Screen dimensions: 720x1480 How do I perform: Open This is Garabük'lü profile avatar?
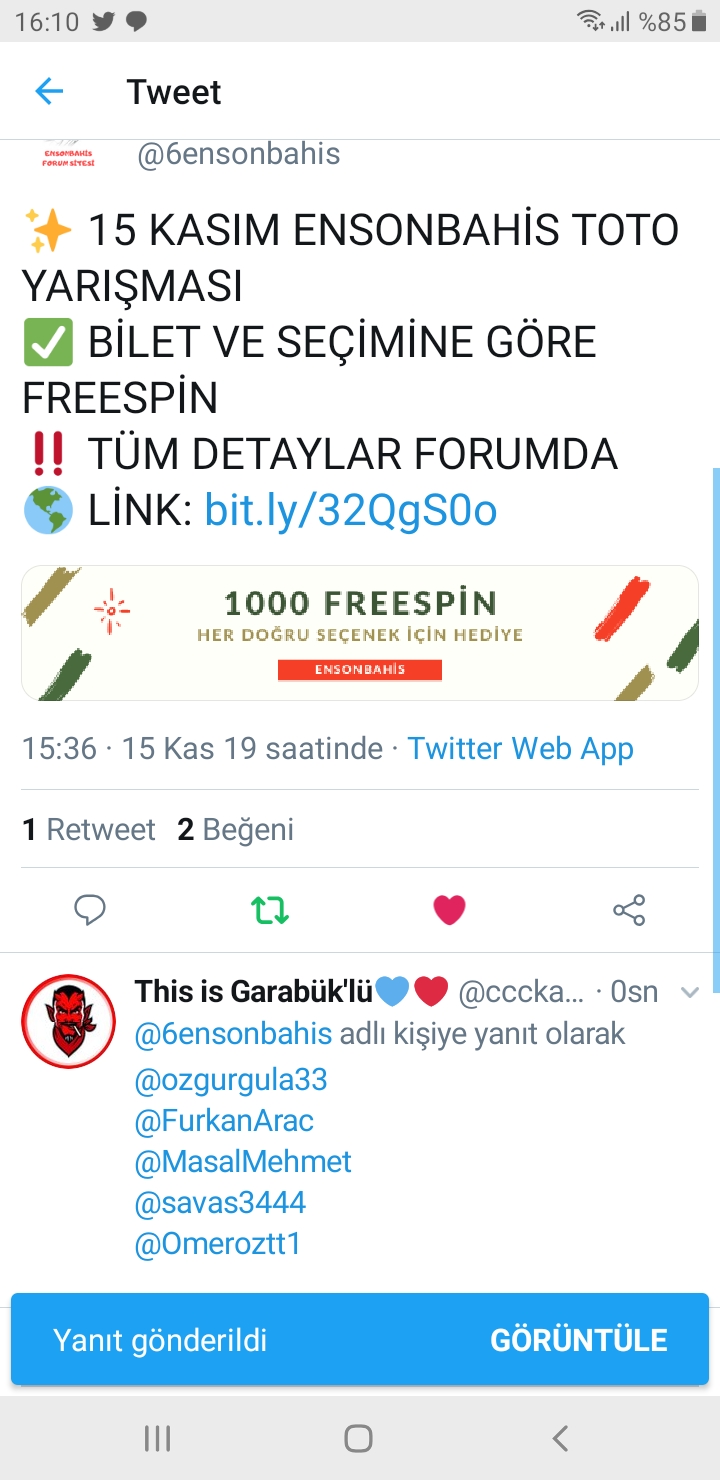(x=69, y=1021)
